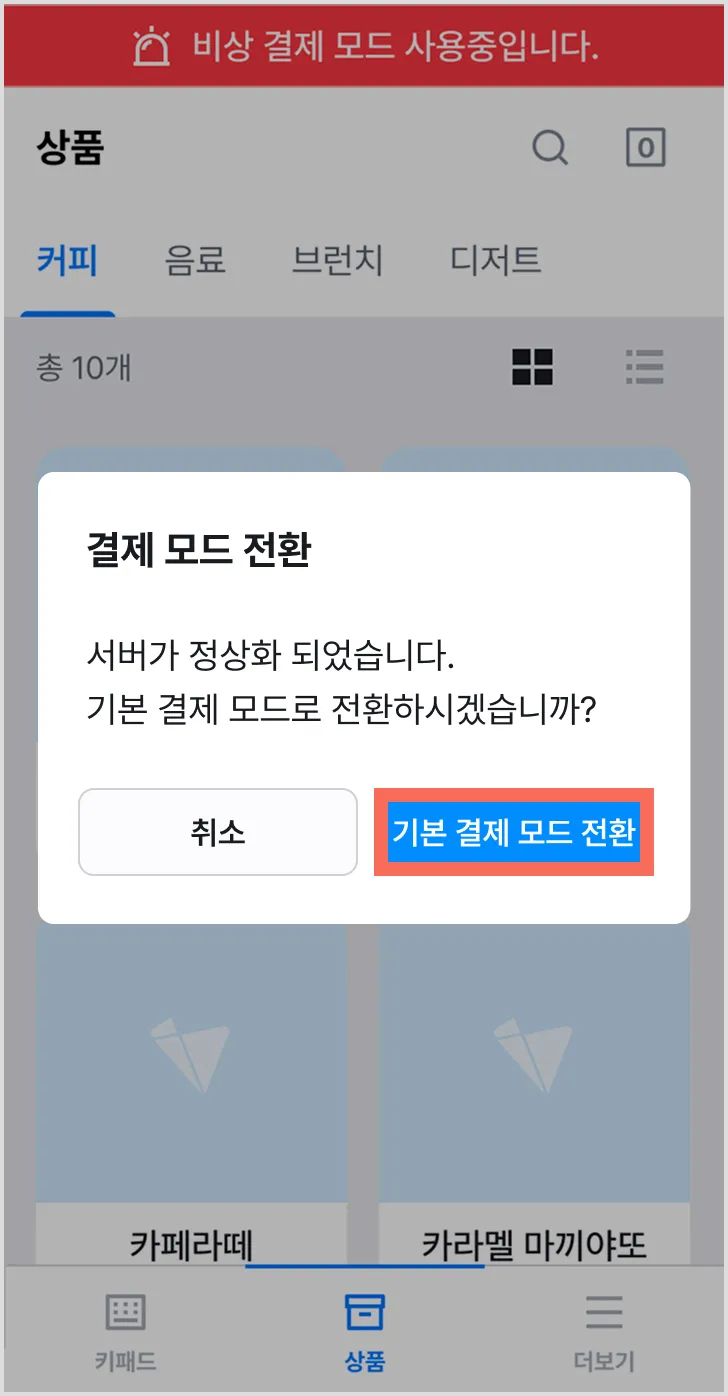Open the 카라멜 마끼야또 product card
728x1396 pixels.
[535, 1095]
